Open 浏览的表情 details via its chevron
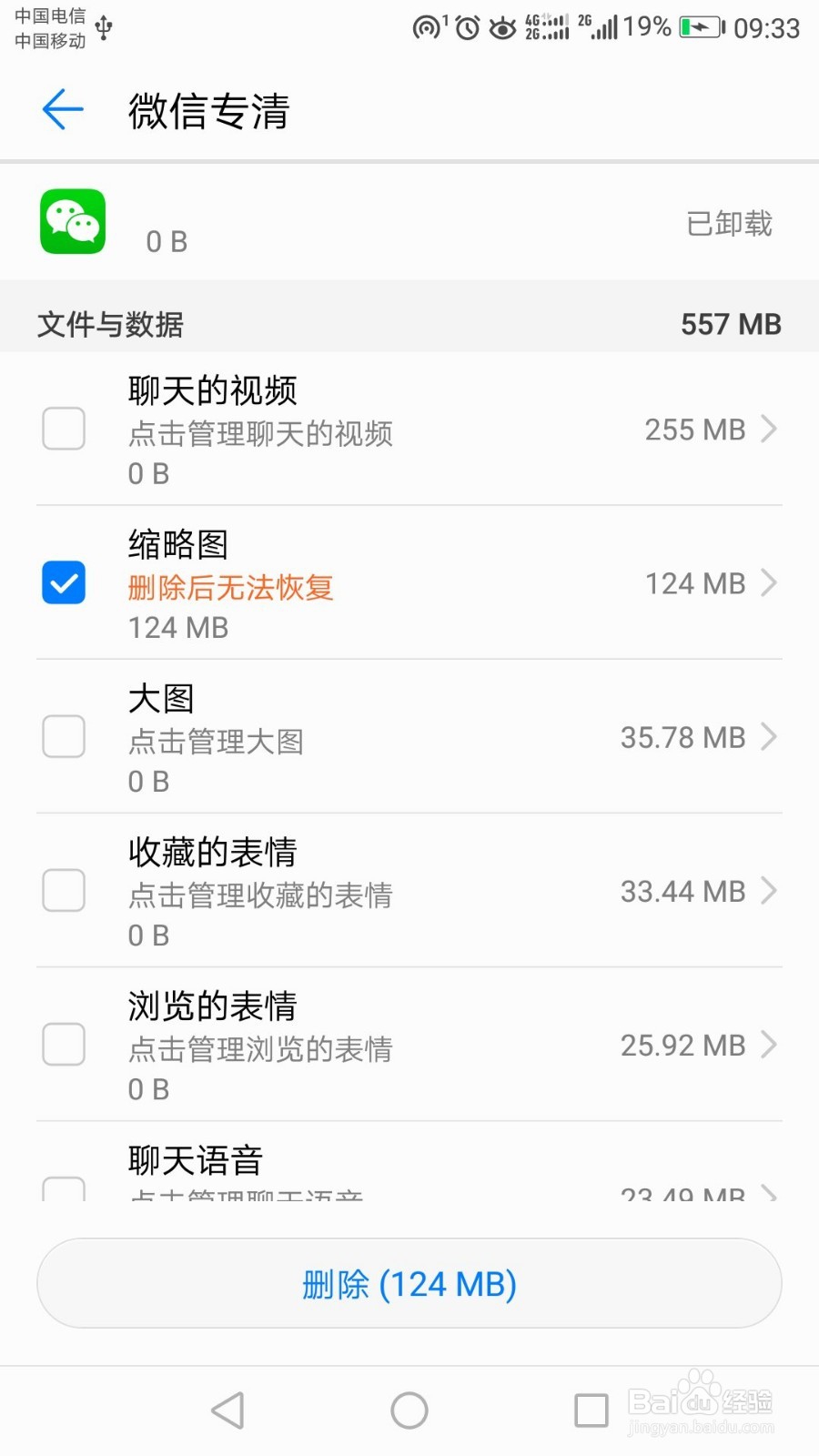 pyautogui.click(x=769, y=1044)
